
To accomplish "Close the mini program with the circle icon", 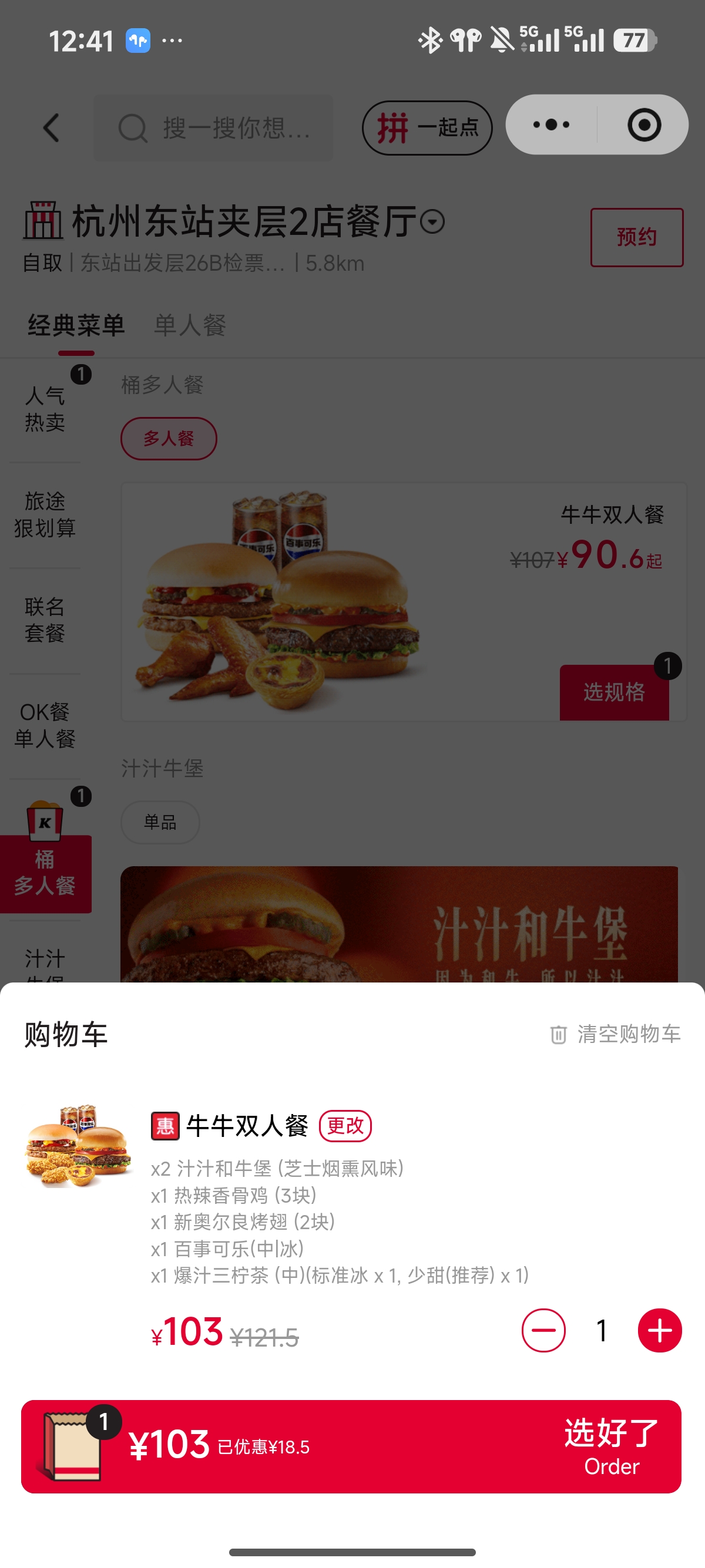I will (644, 125).
